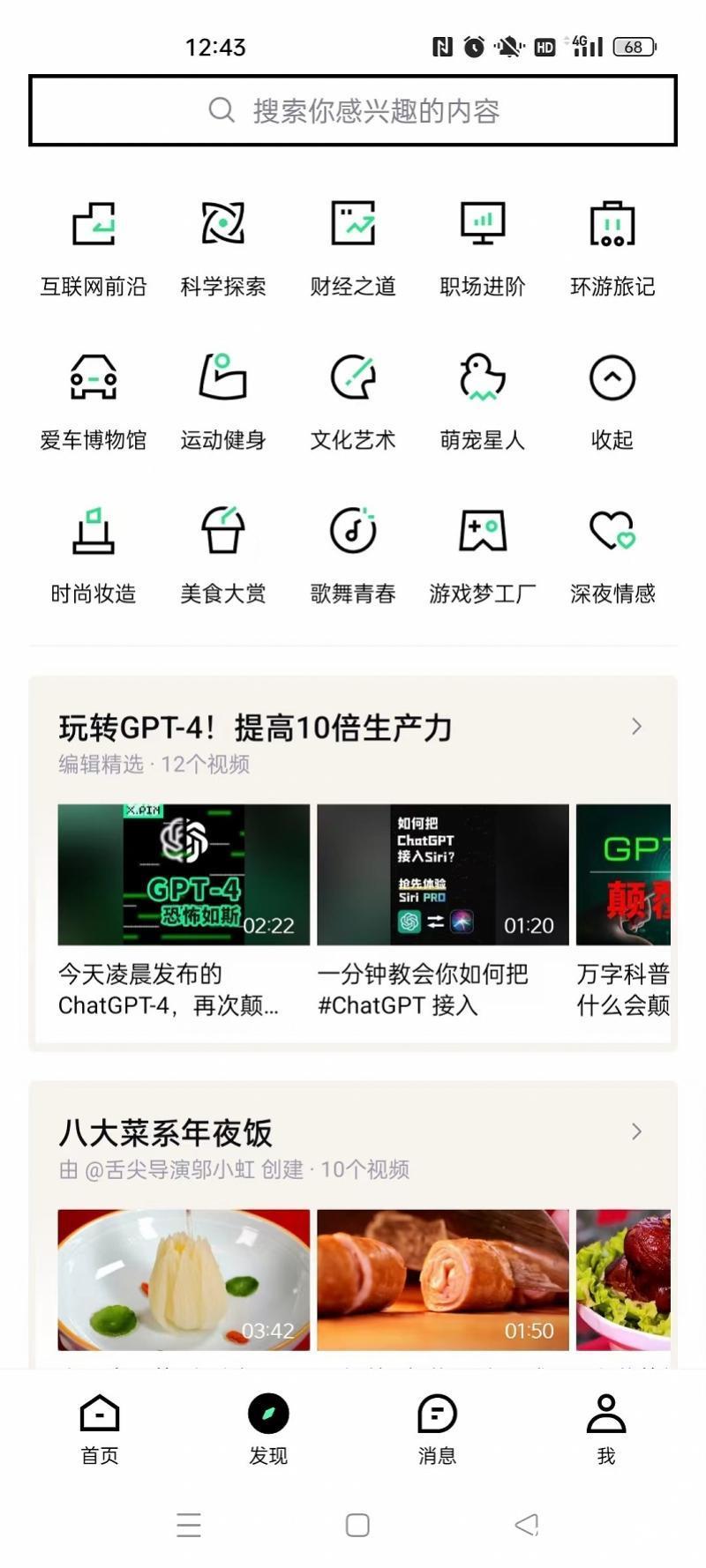Switch to the 首页 tab
The image size is (706, 1568).
pos(100,1429)
